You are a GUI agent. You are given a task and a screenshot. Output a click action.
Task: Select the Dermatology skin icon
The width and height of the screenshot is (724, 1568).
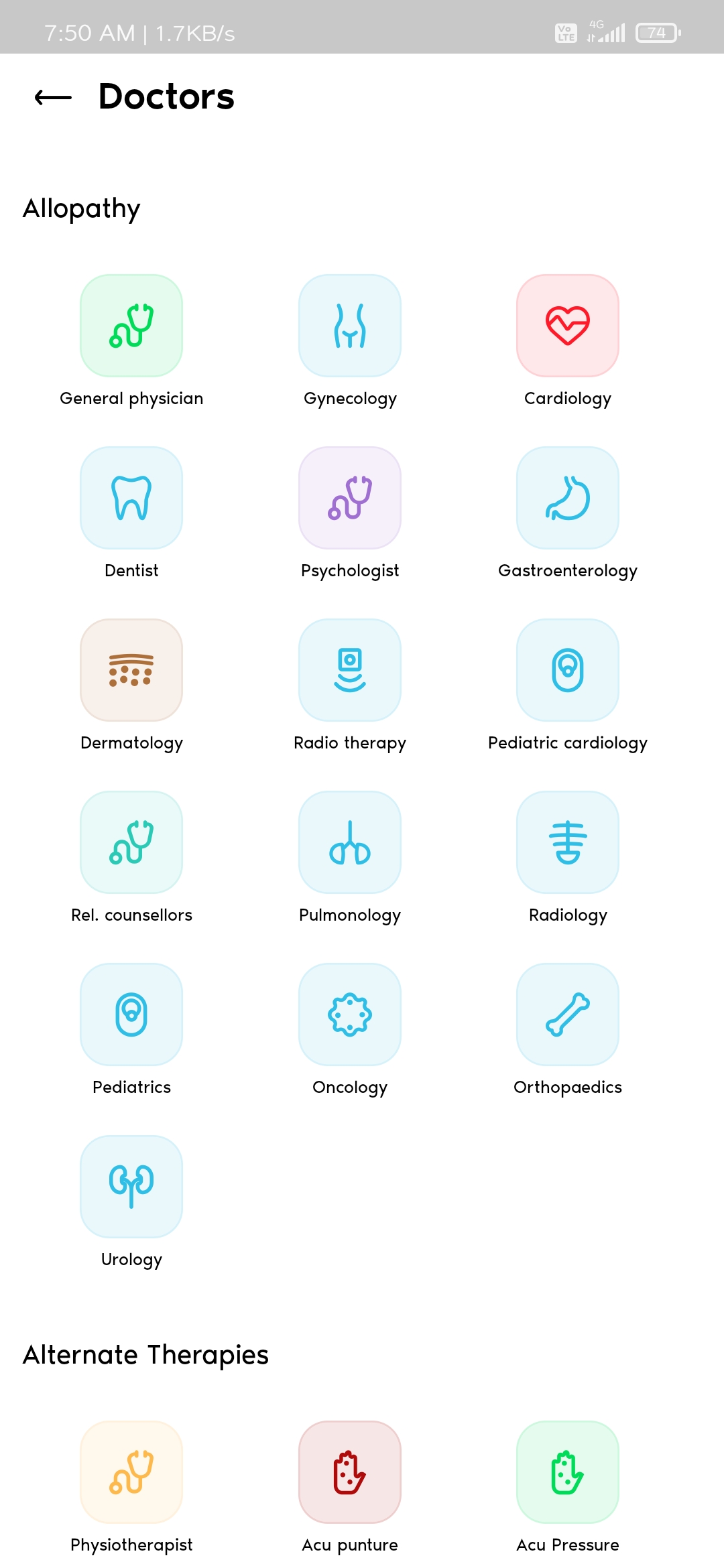pos(131,670)
